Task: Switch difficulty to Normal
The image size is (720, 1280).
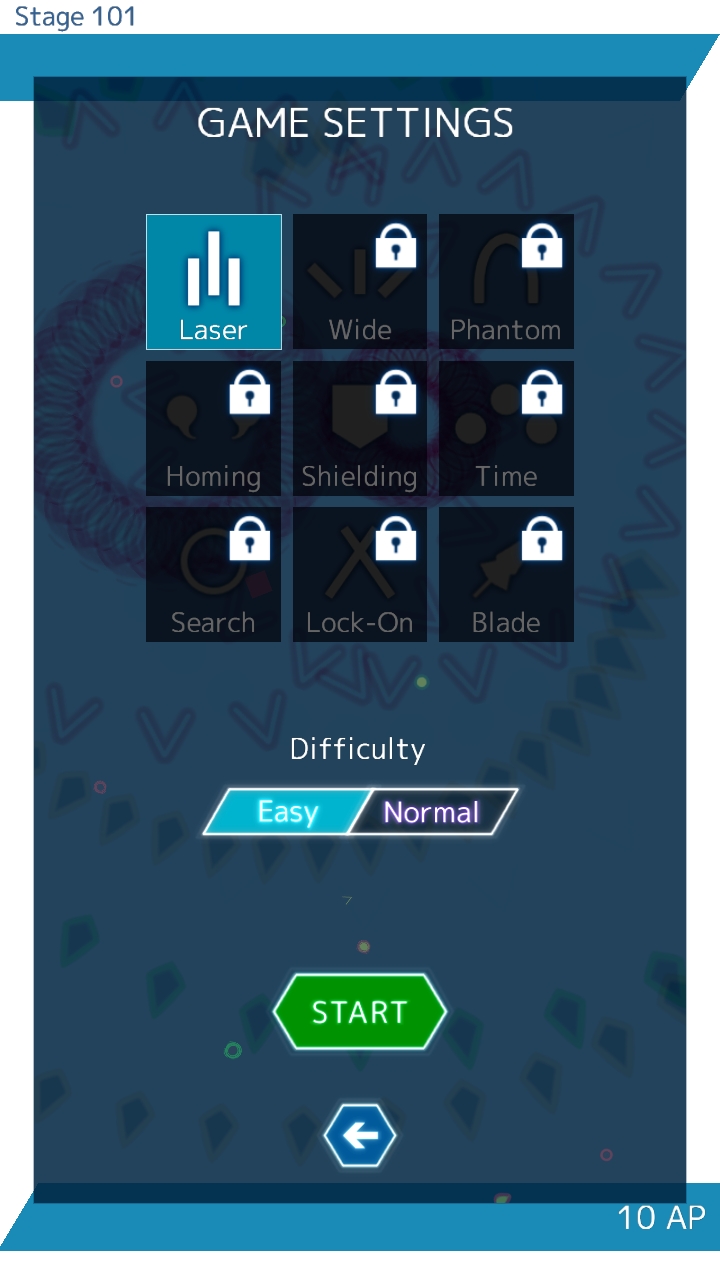Action: coord(432,811)
